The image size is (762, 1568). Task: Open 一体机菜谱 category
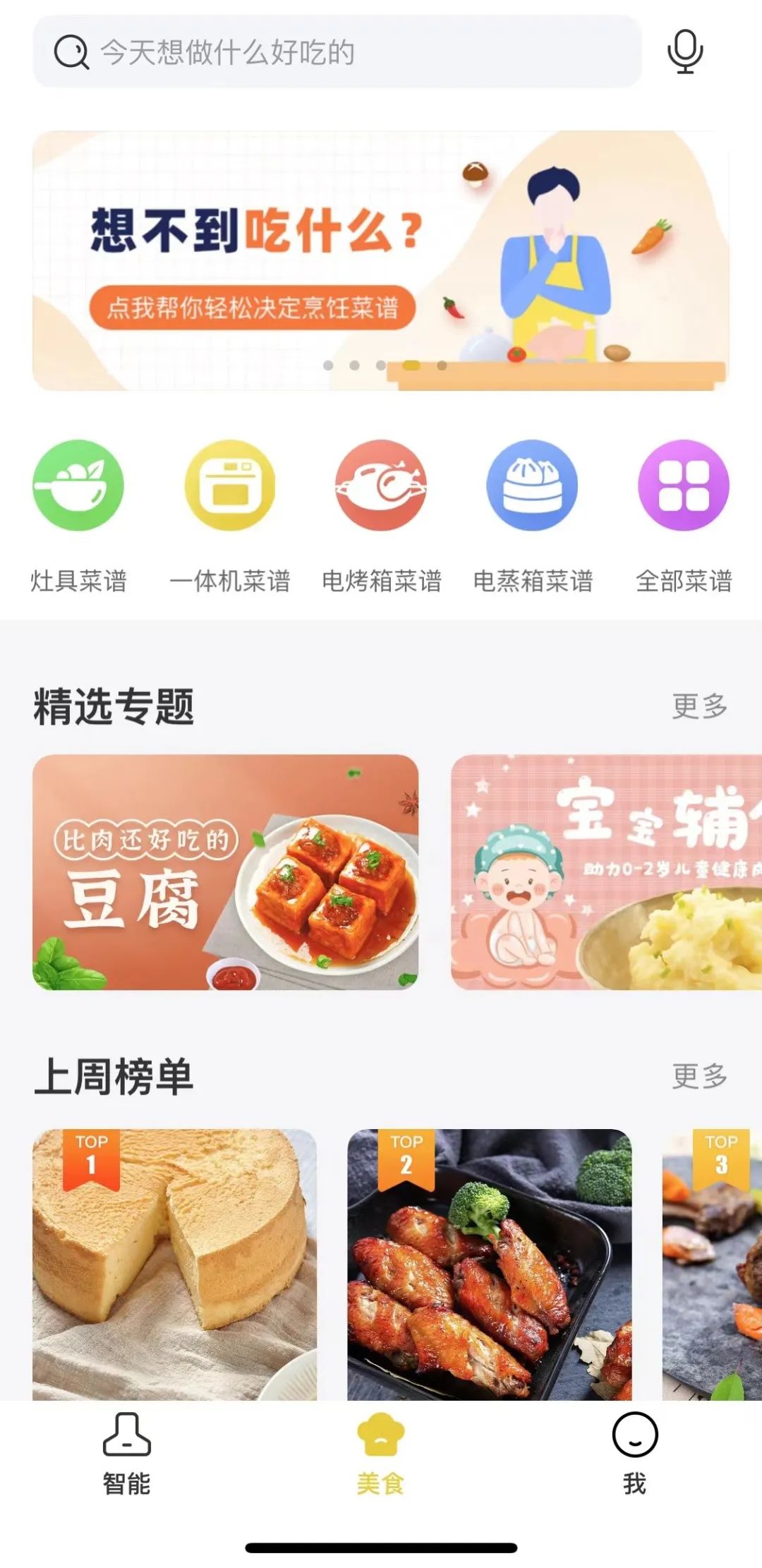pyautogui.click(x=230, y=486)
